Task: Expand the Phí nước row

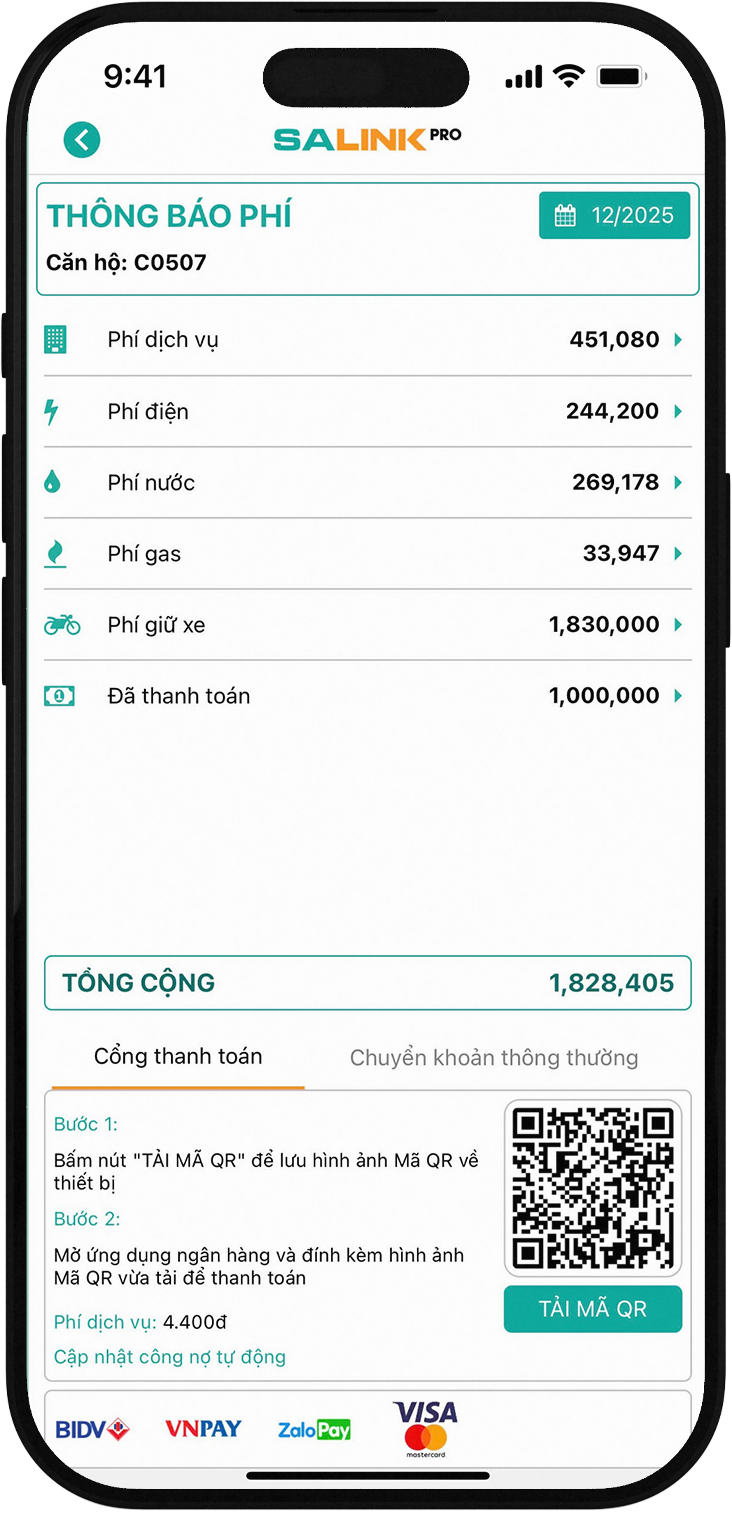Action: point(367,483)
